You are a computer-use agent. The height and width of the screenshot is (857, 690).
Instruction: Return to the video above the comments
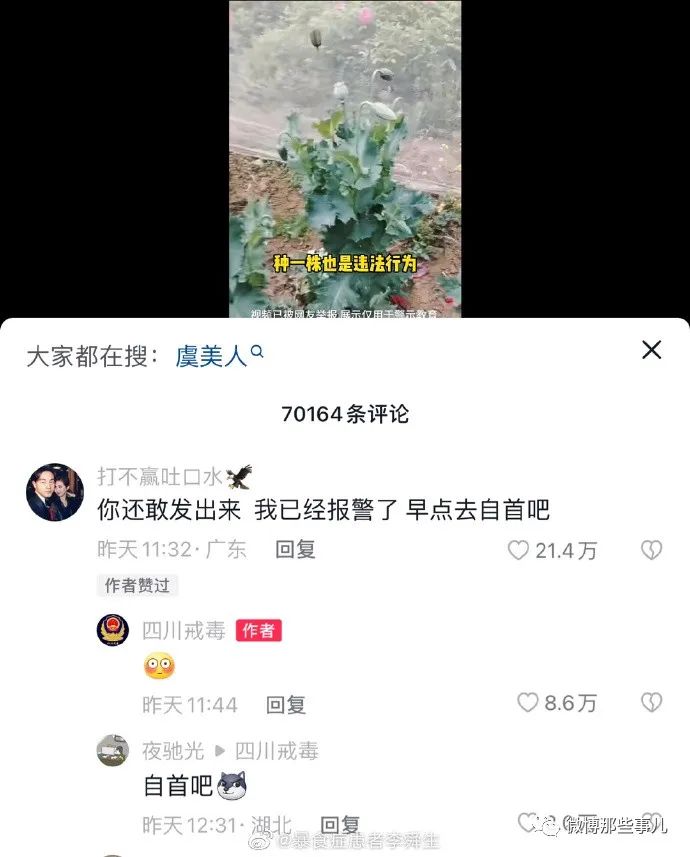(x=345, y=160)
